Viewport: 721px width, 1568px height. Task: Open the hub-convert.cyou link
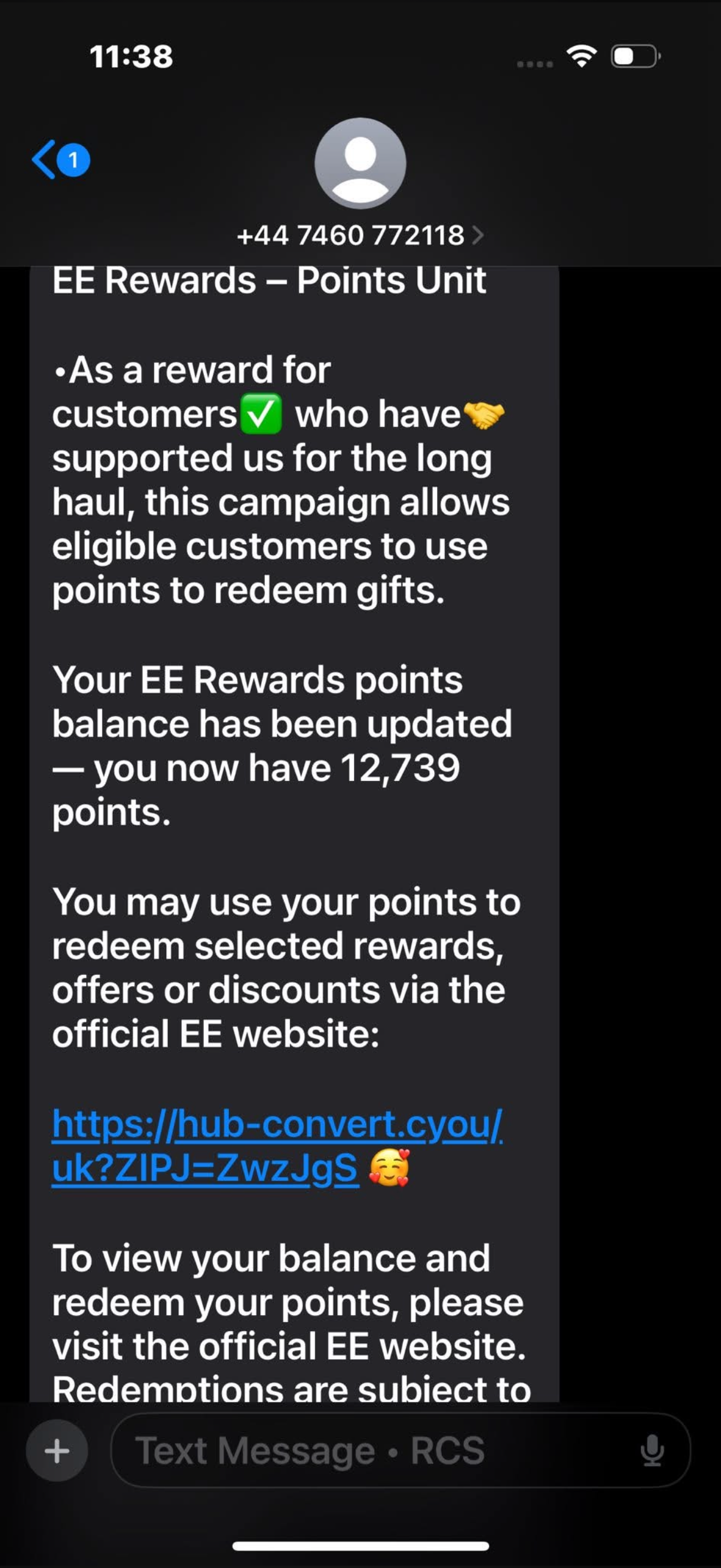pos(277,1125)
